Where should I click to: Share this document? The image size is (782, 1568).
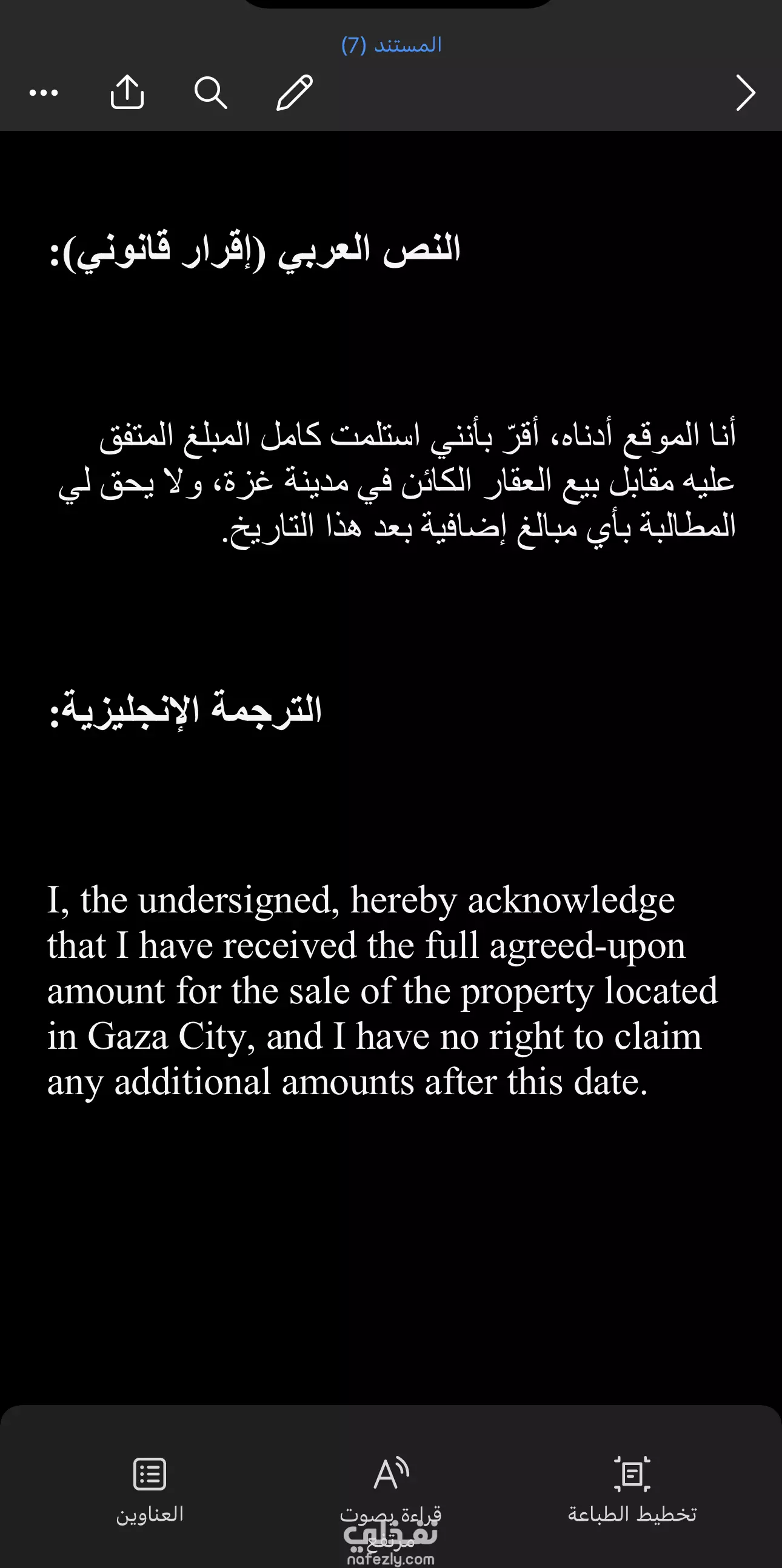point(127,93)
